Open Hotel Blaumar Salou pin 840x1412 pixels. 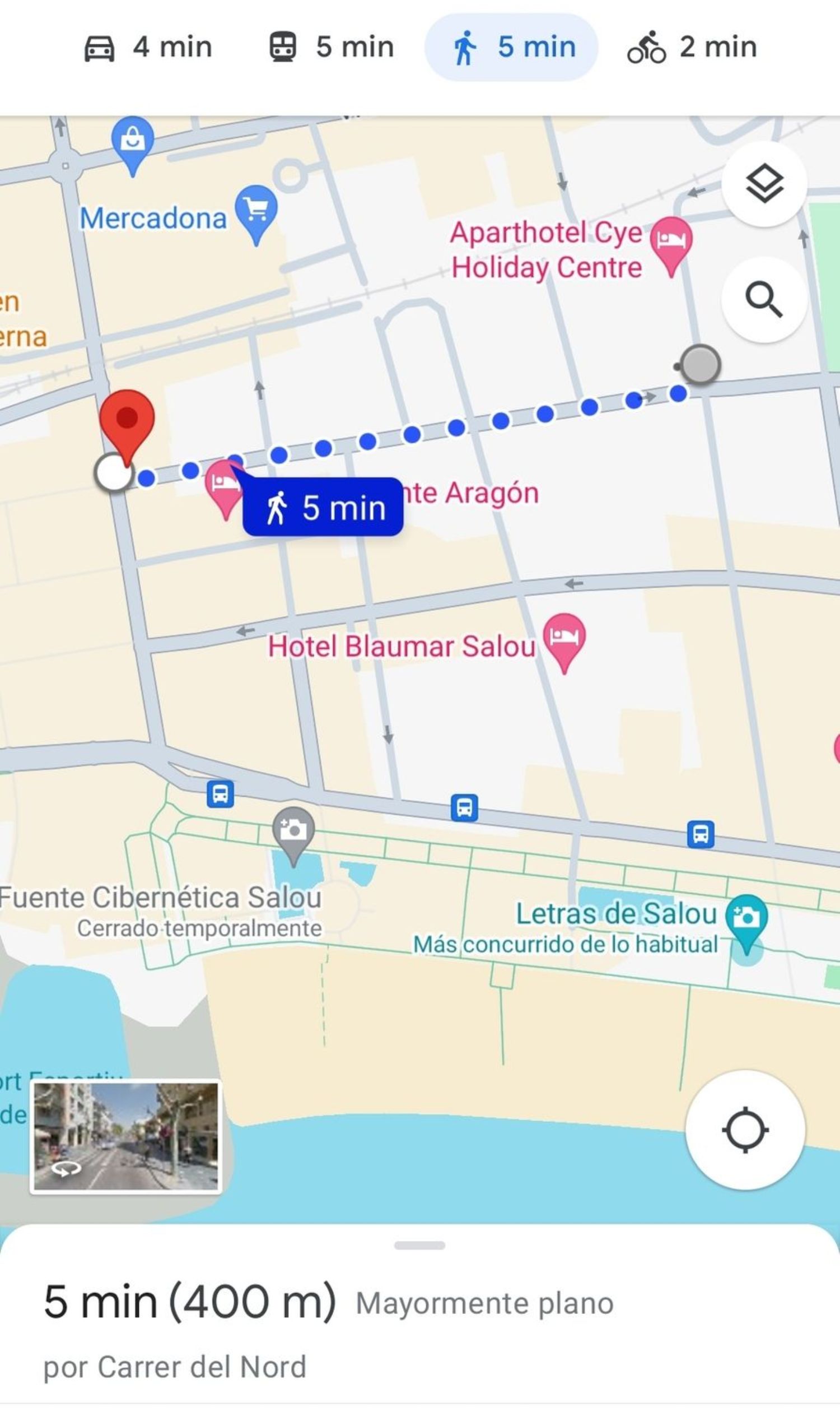[564, 638]
